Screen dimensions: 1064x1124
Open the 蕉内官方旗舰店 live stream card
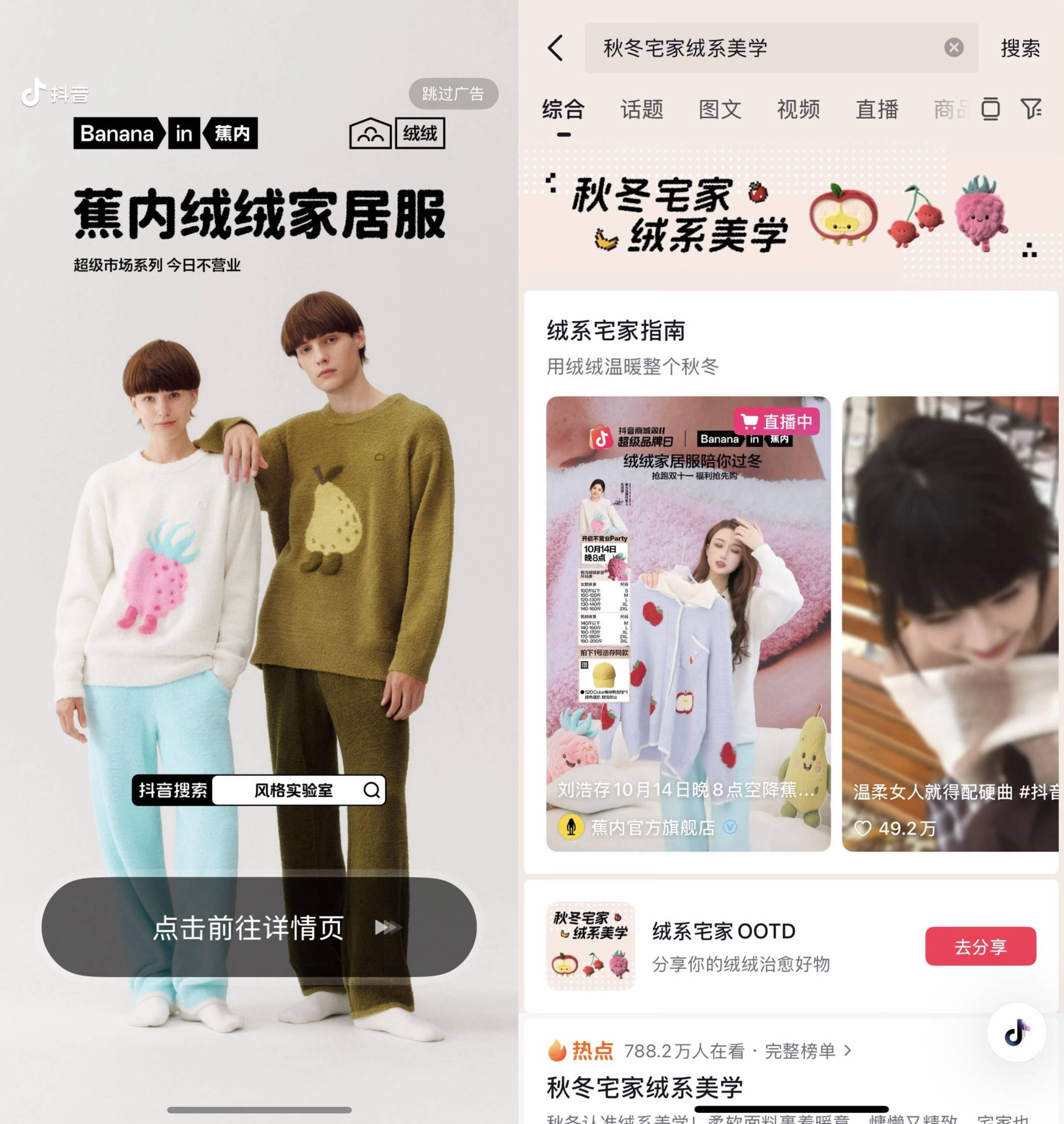point(688,624)
